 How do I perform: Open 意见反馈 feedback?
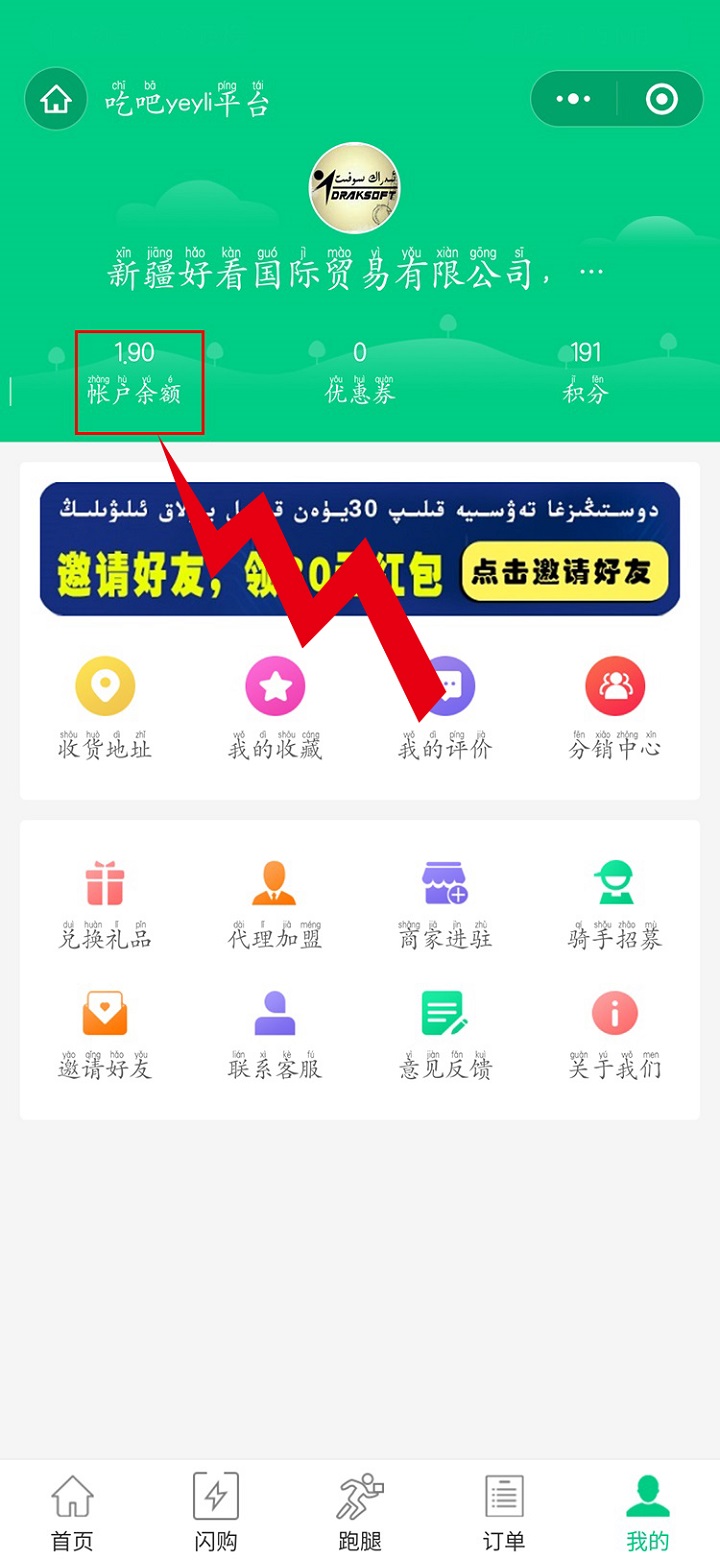(x=445, y=1033)
